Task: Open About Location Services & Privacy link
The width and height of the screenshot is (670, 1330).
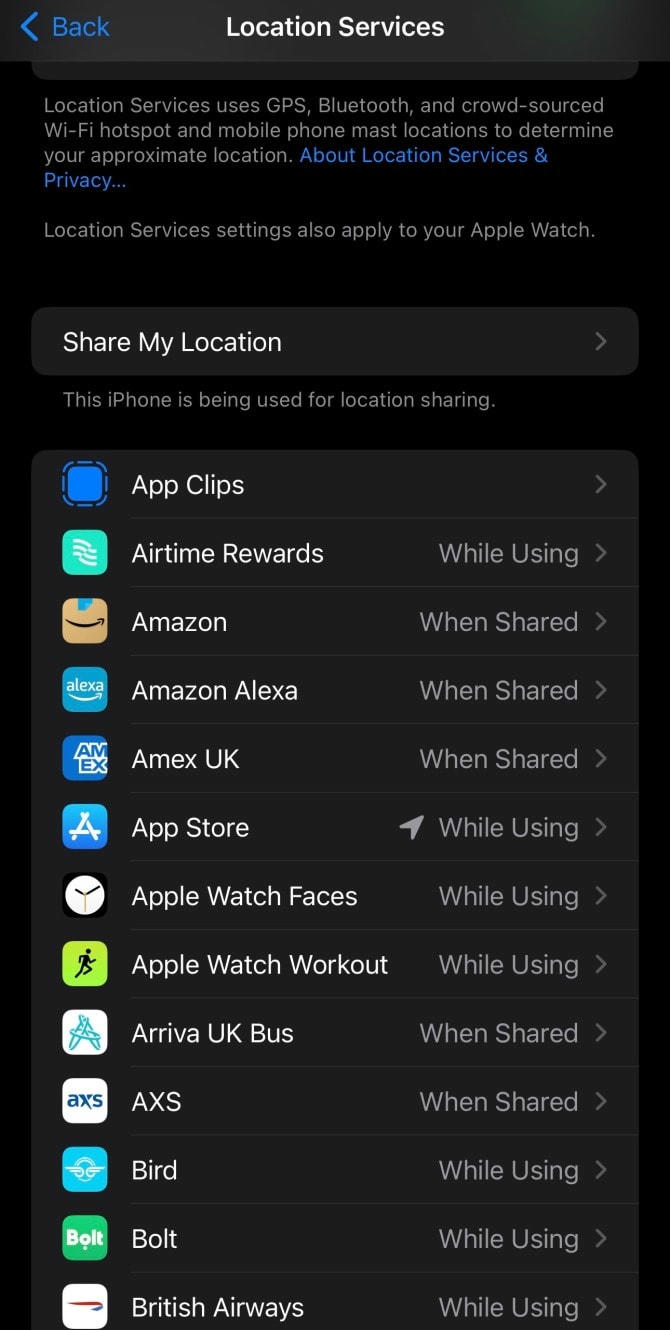Action: click(x=423, y=156)
